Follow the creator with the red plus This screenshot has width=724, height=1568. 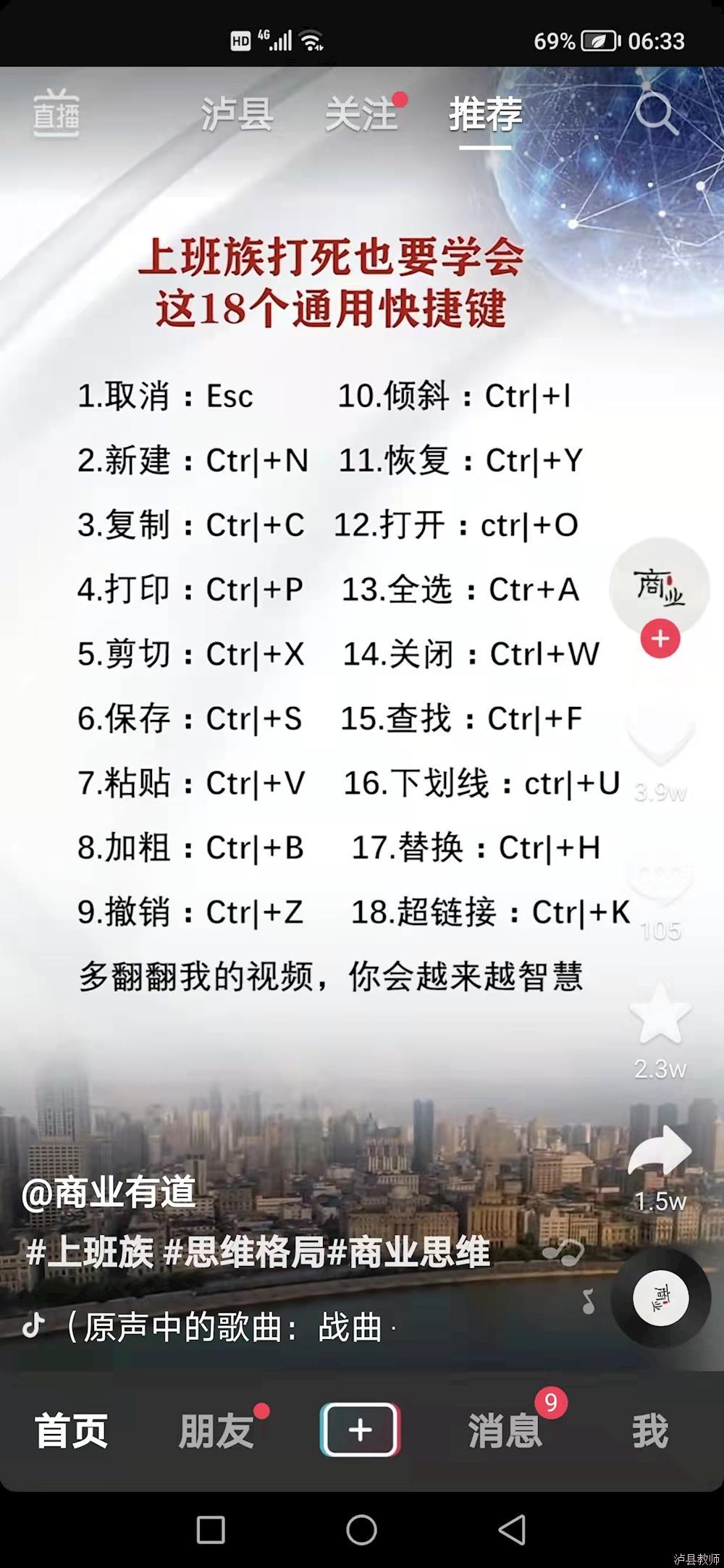(660, 639)
